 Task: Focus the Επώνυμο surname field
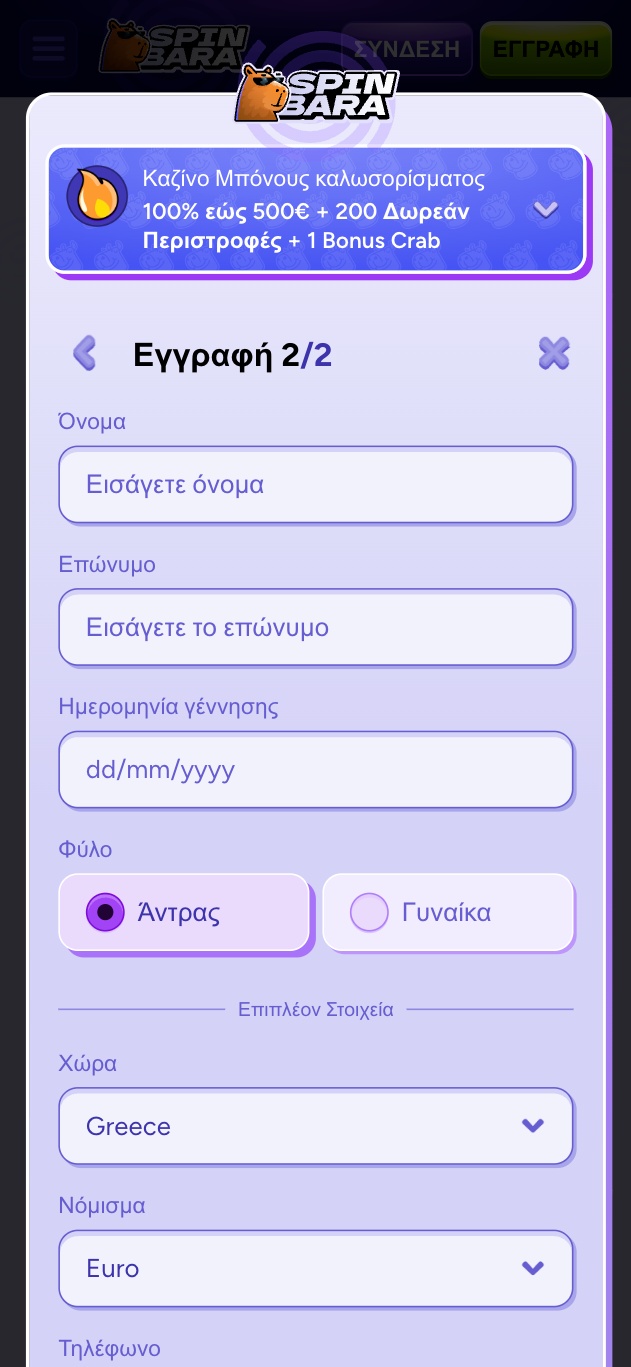click(315, 628)
